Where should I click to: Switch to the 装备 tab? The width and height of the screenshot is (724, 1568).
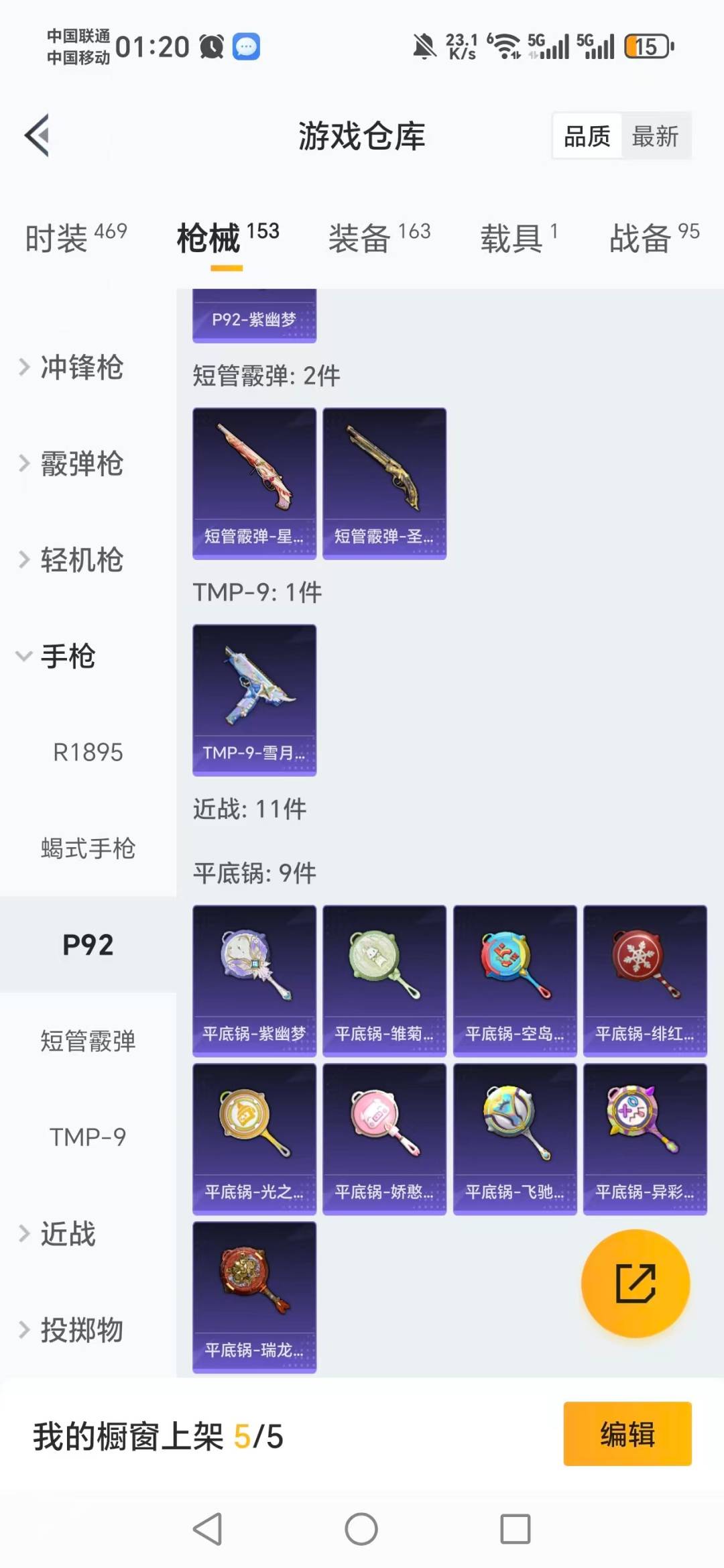pyautogui.click(x=359, y=239)
